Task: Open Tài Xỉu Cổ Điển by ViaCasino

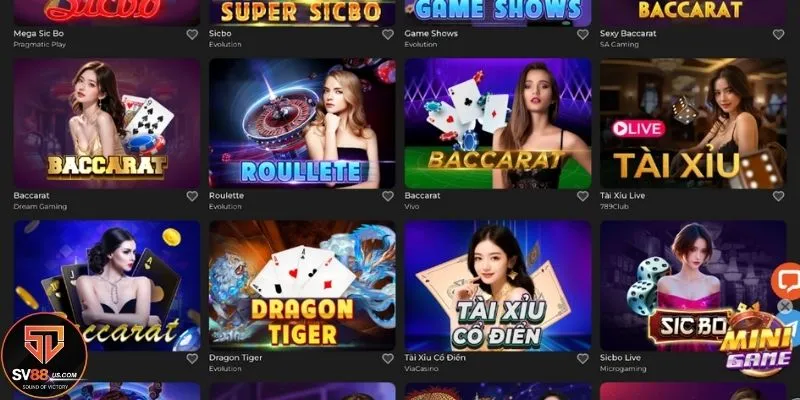Action: pos(497,285)
